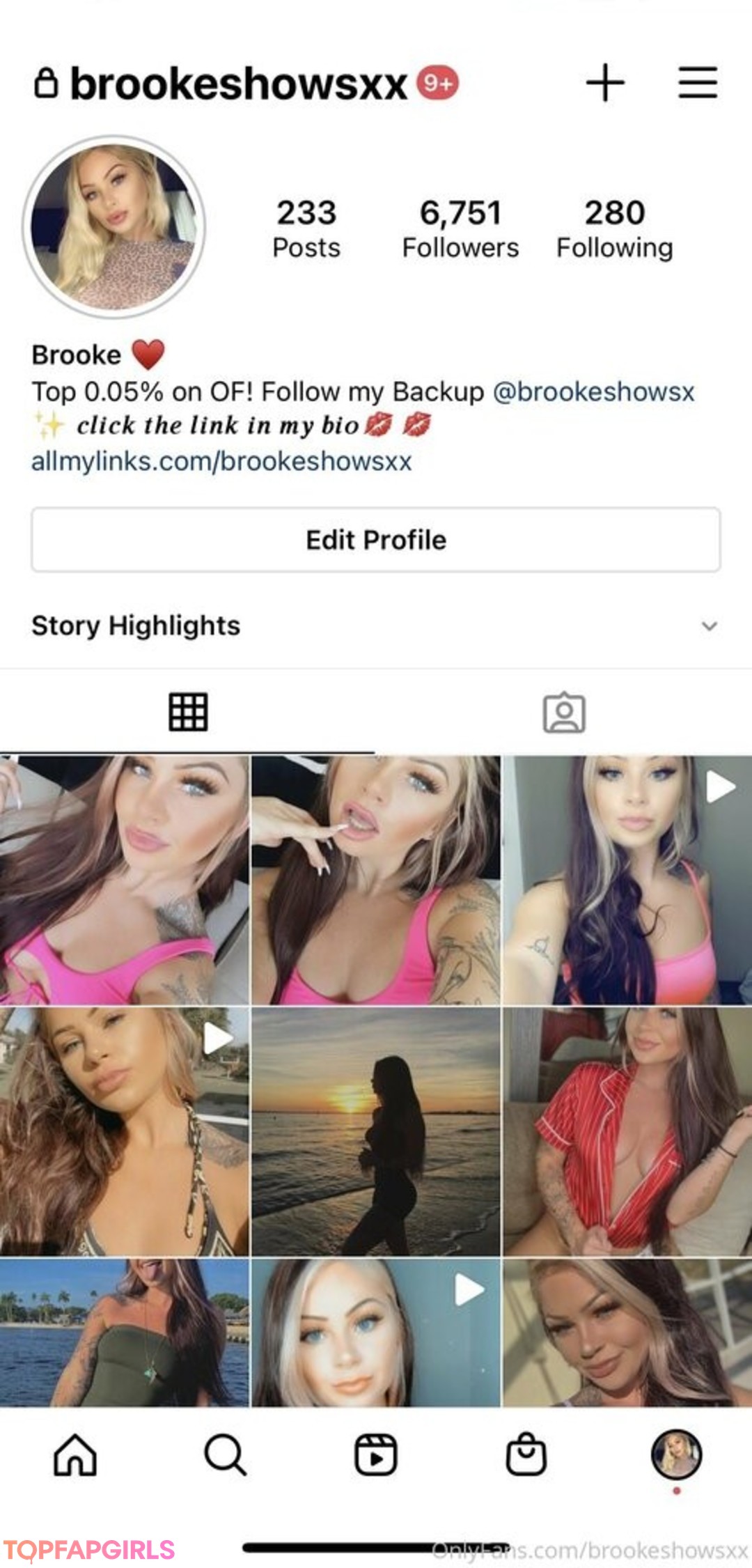Open the @brookeshowsx backup account link
The width and height of the screenshot is (752, 1568).
(593, 391)
